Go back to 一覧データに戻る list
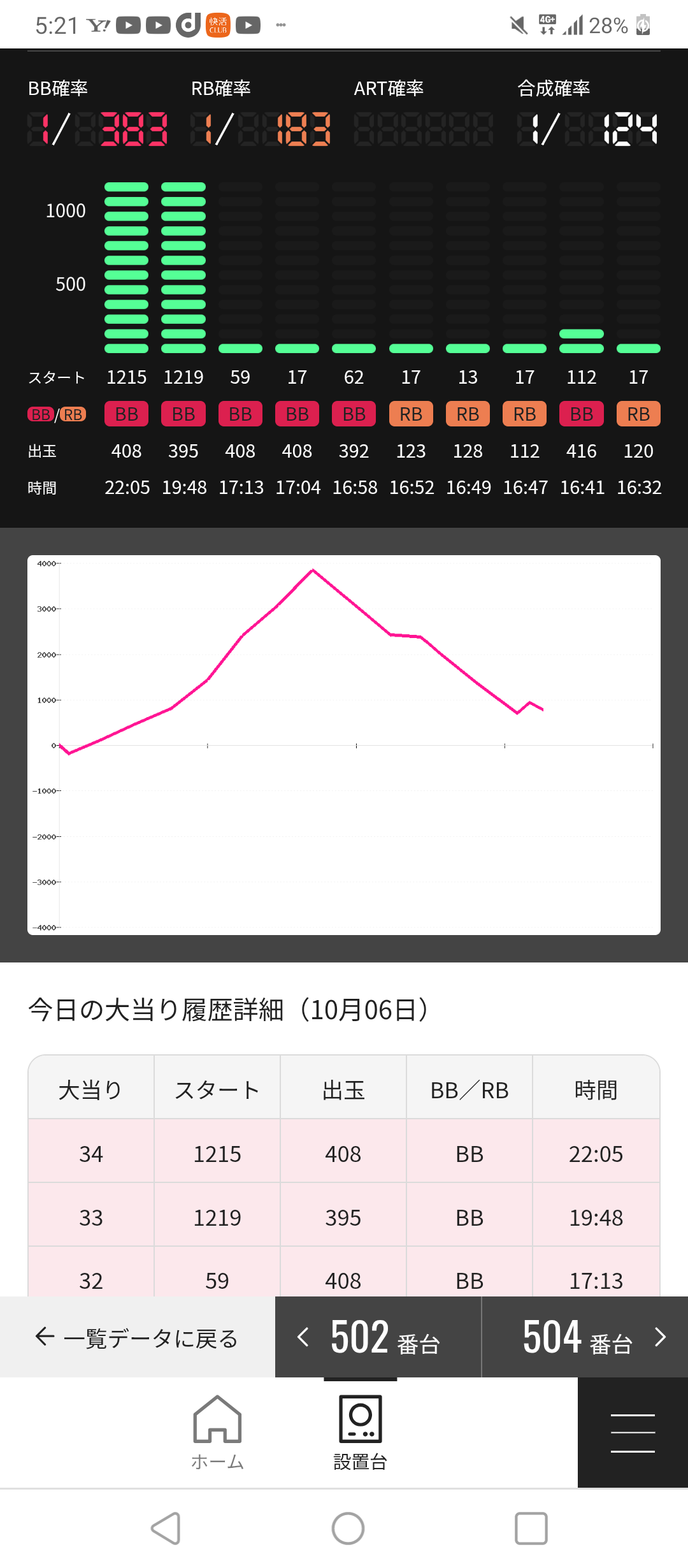The image size is (688, 1568). pyautogui.click(x=137, y=1337)
